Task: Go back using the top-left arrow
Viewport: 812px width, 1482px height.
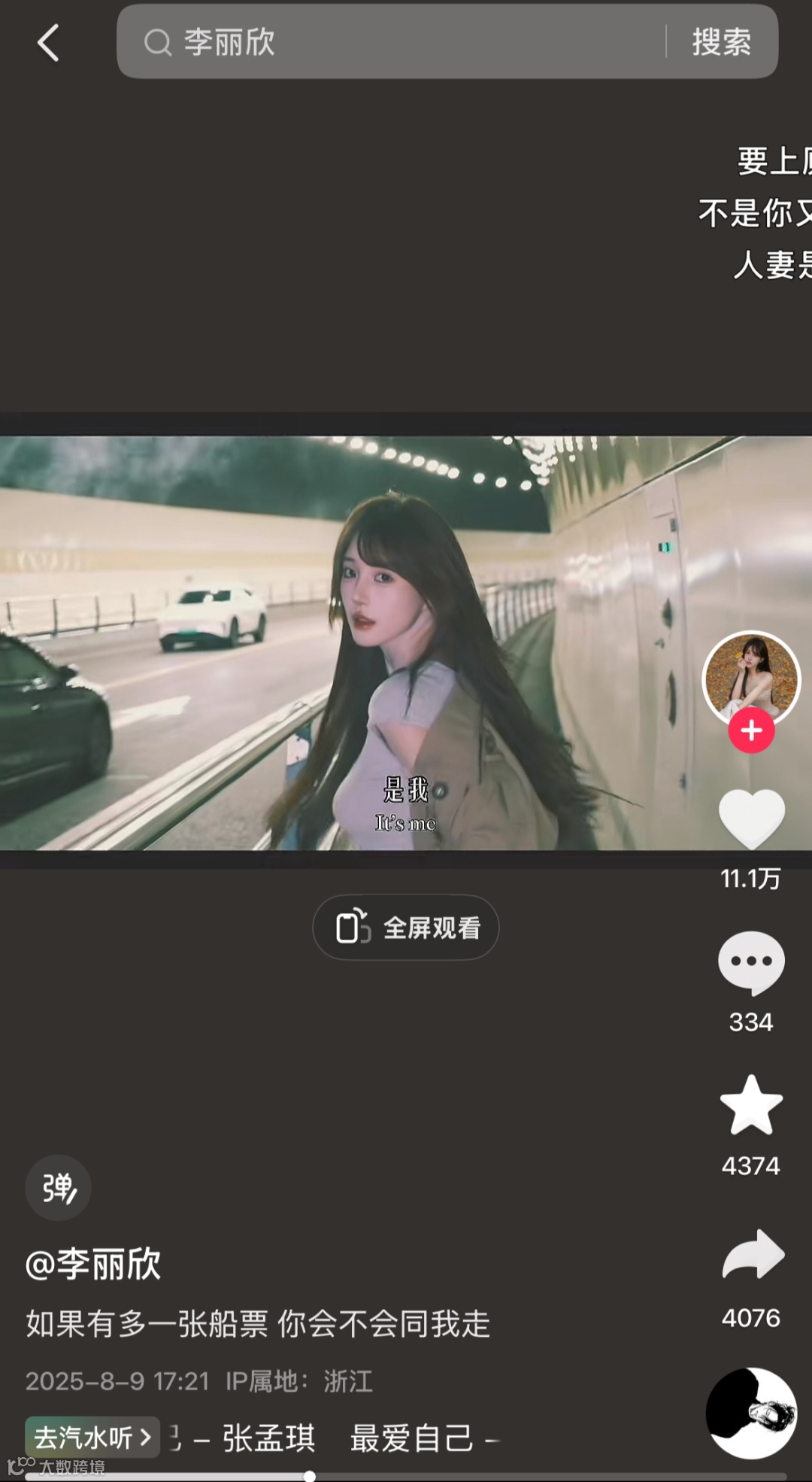Action: 49,42
